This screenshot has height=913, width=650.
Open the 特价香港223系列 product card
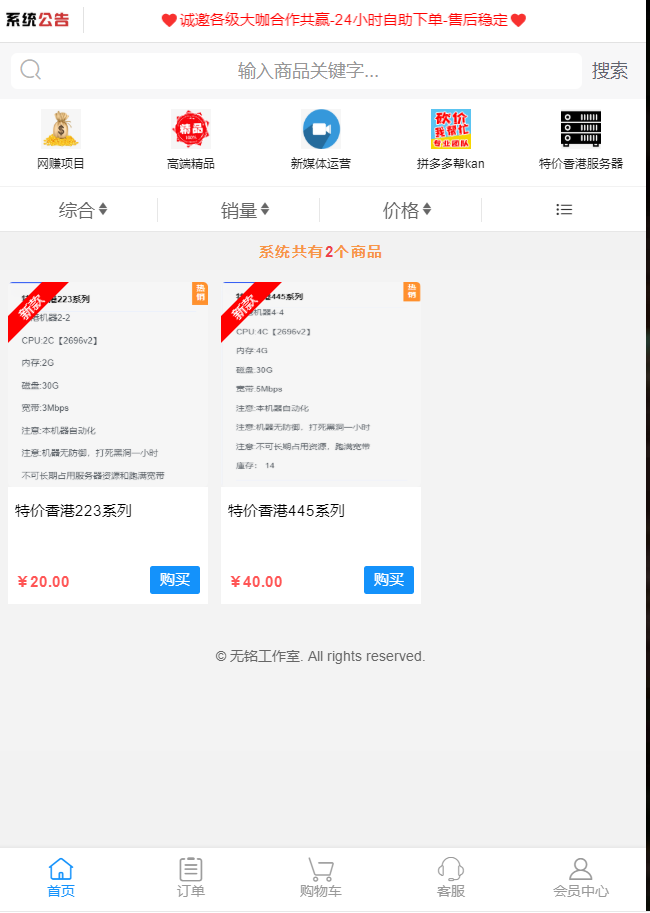(x=108, y=400)
